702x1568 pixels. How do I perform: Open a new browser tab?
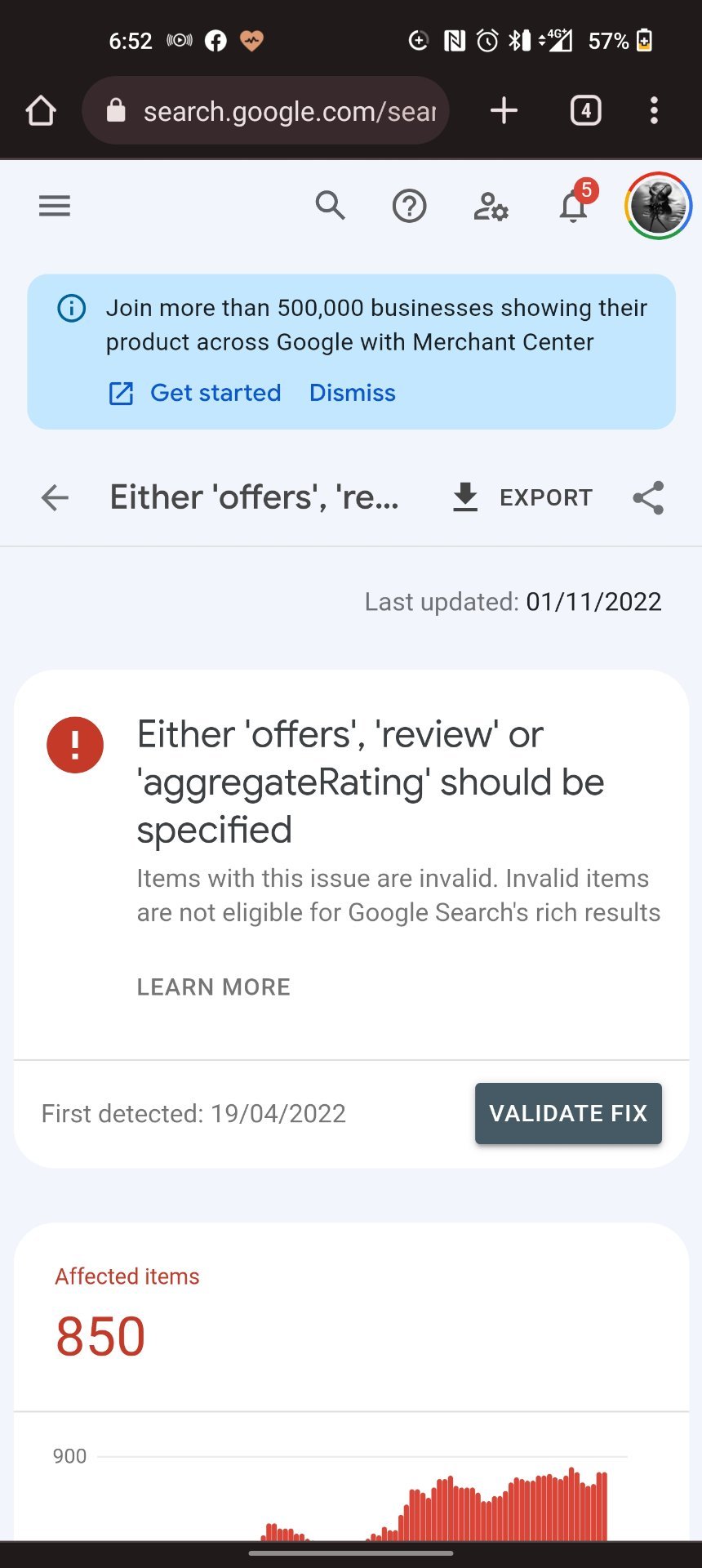pos(504,110)
